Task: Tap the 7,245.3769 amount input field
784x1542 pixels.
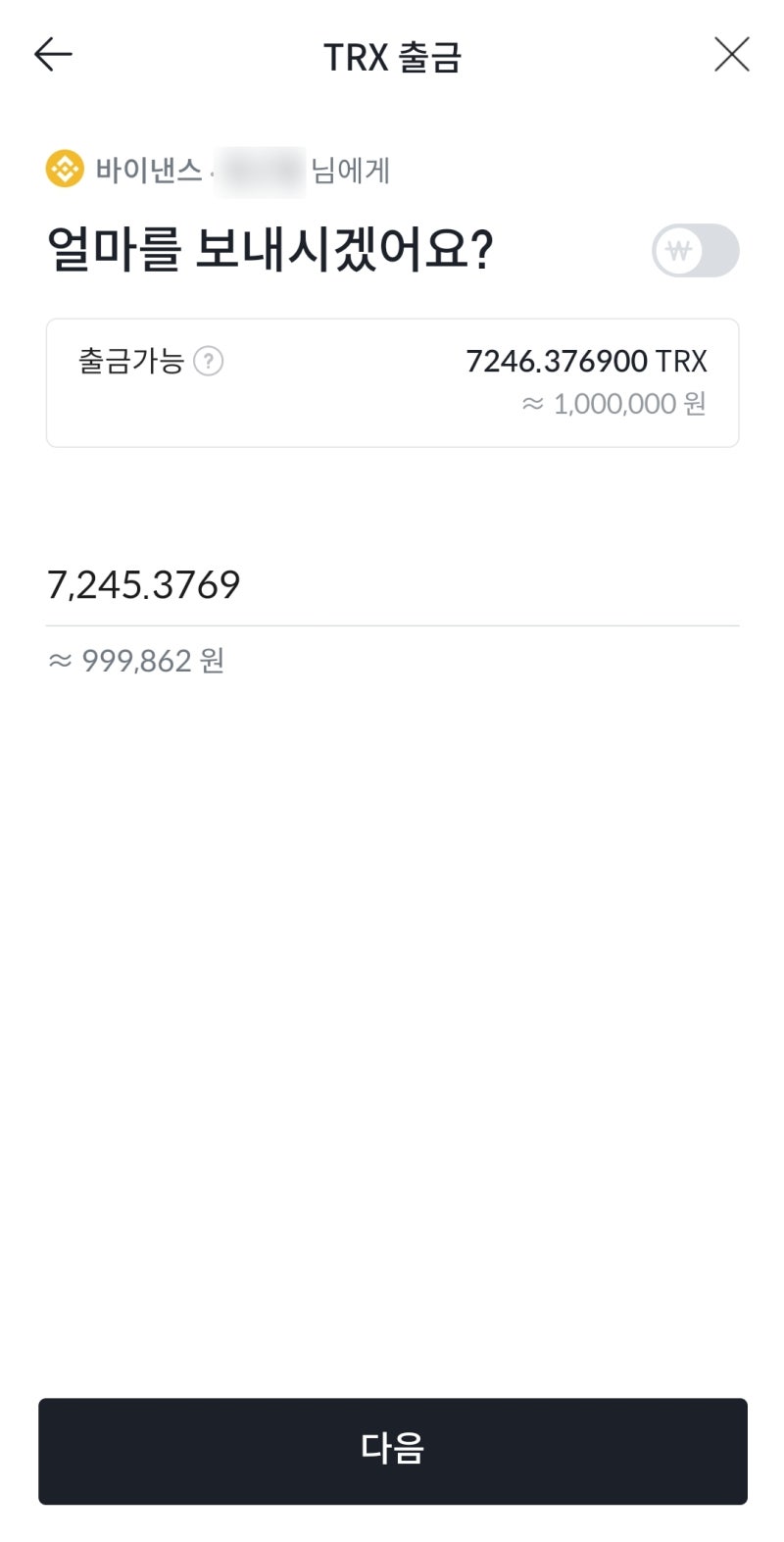Action: click(x=143, y=585)
